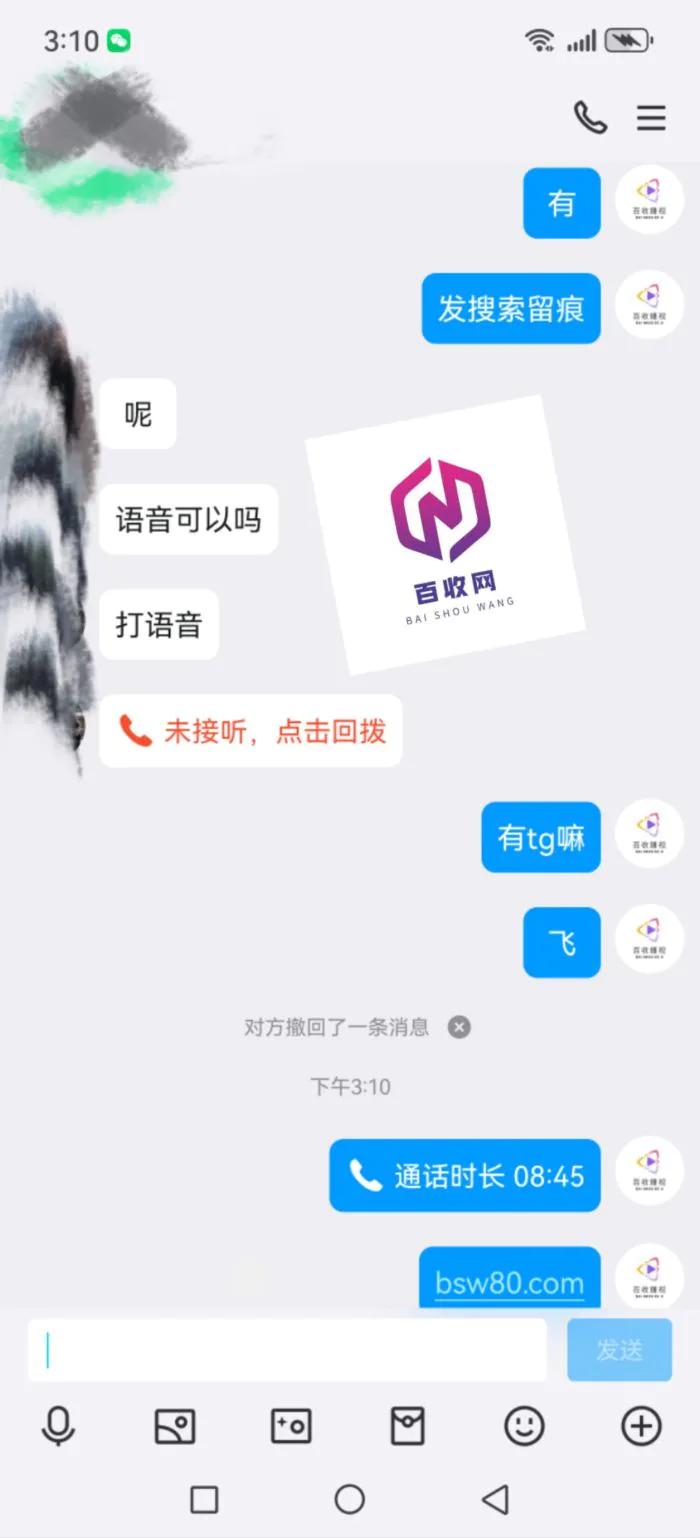Tap the missed call bubble to call back

pos(251,731)
